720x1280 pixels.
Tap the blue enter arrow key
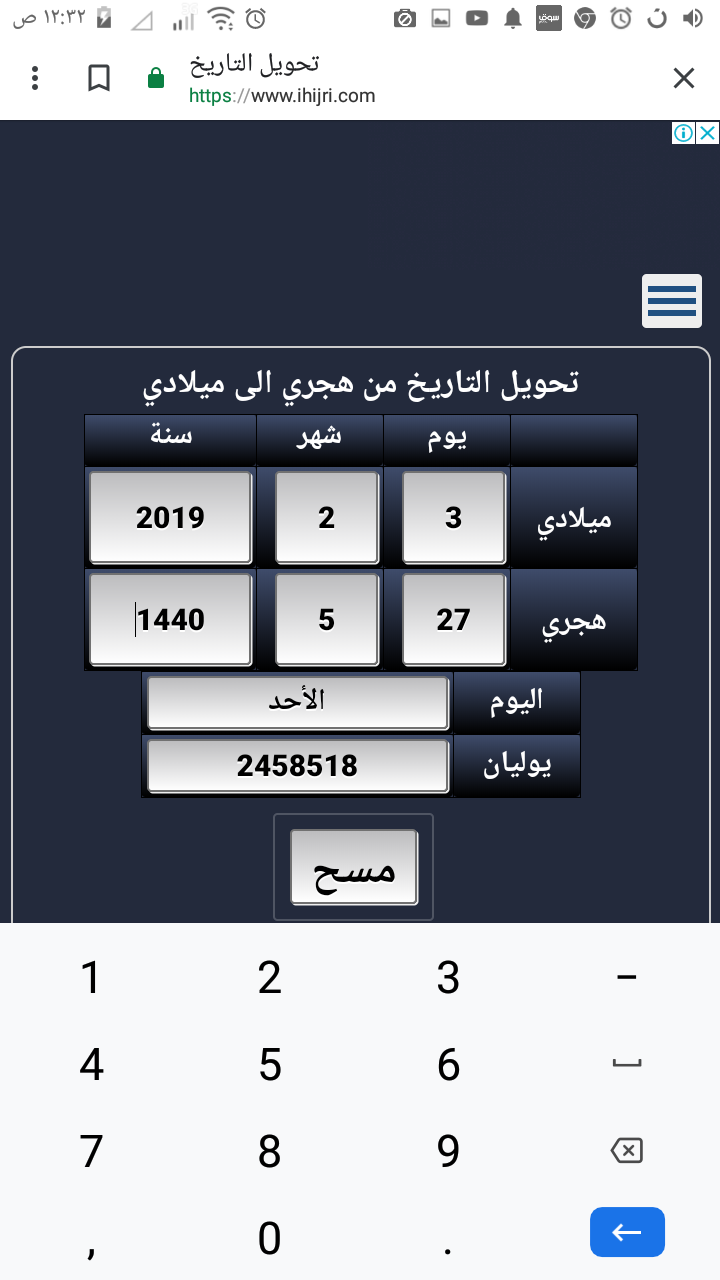tap(627, 1232)
